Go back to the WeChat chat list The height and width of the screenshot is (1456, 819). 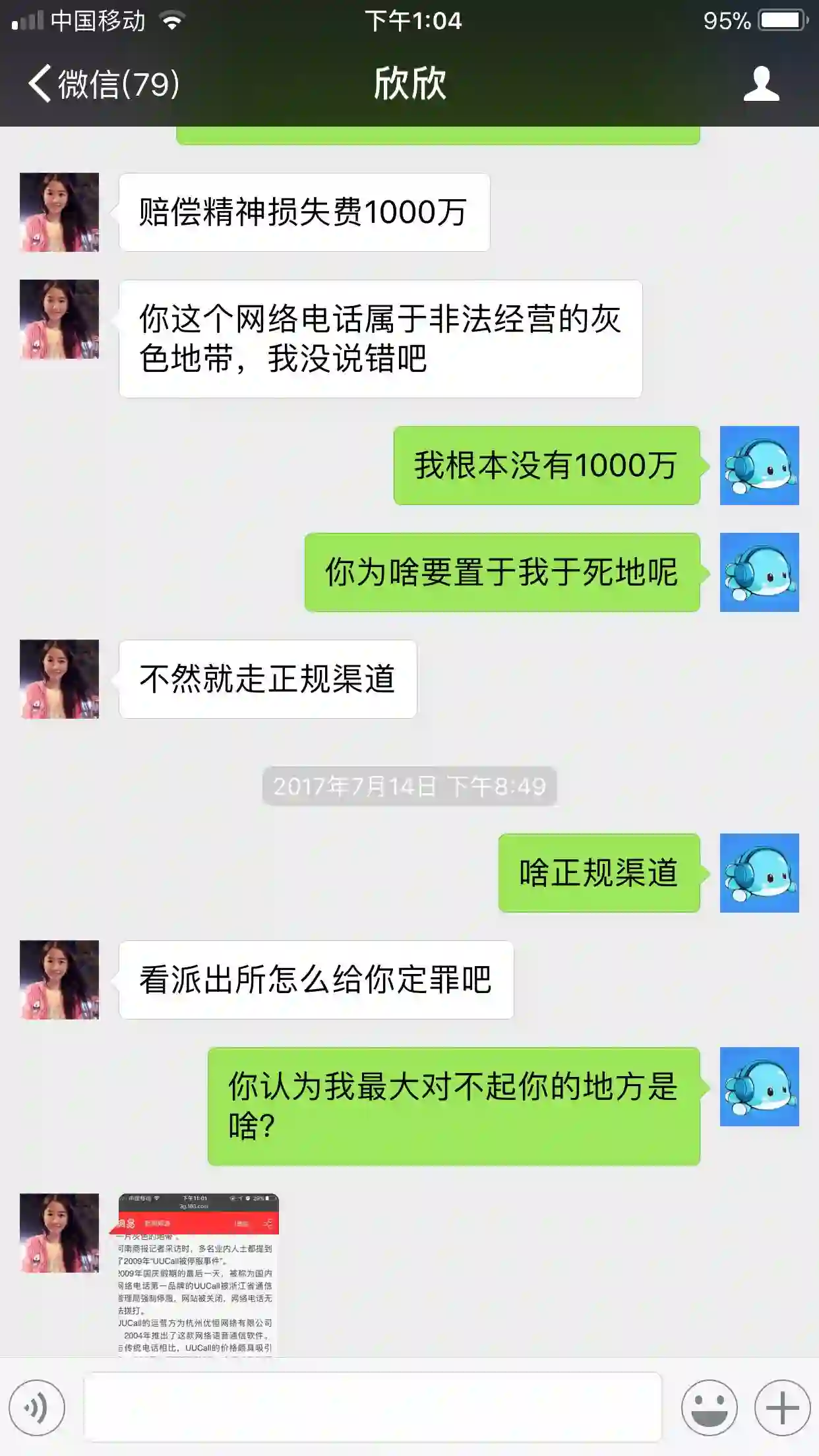point(102,84)
